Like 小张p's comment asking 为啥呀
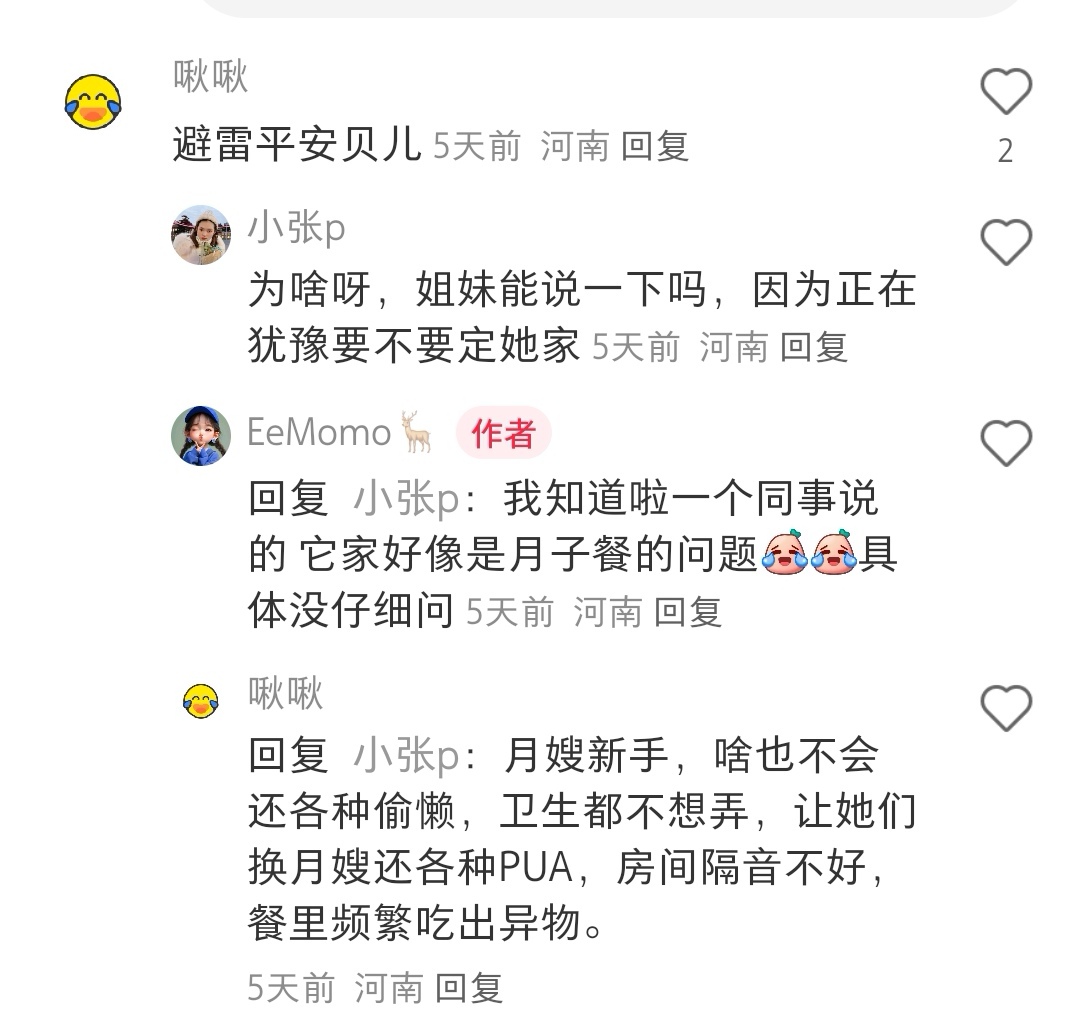This screenshot has width=1080, height=1028. coord(1005,242)
